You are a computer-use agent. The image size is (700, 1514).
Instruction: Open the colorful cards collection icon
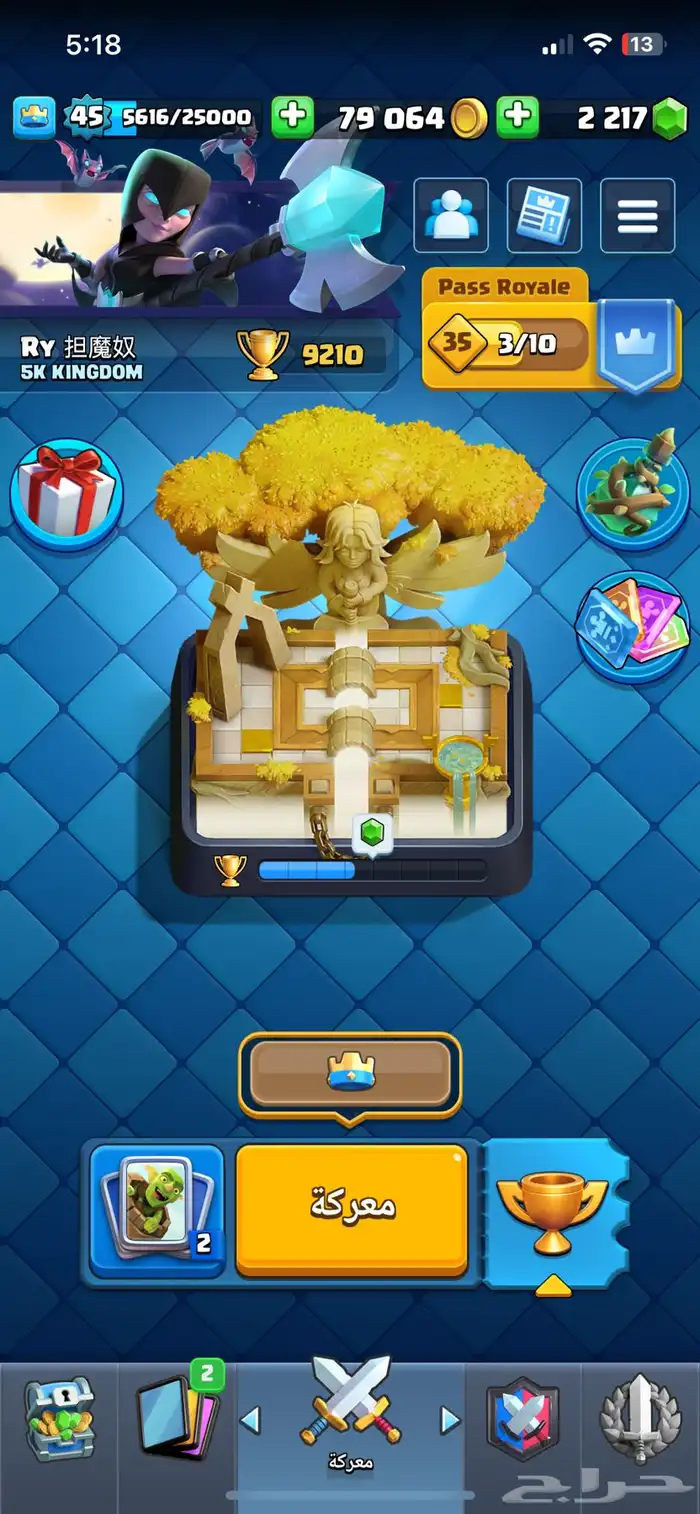[632, 627]
